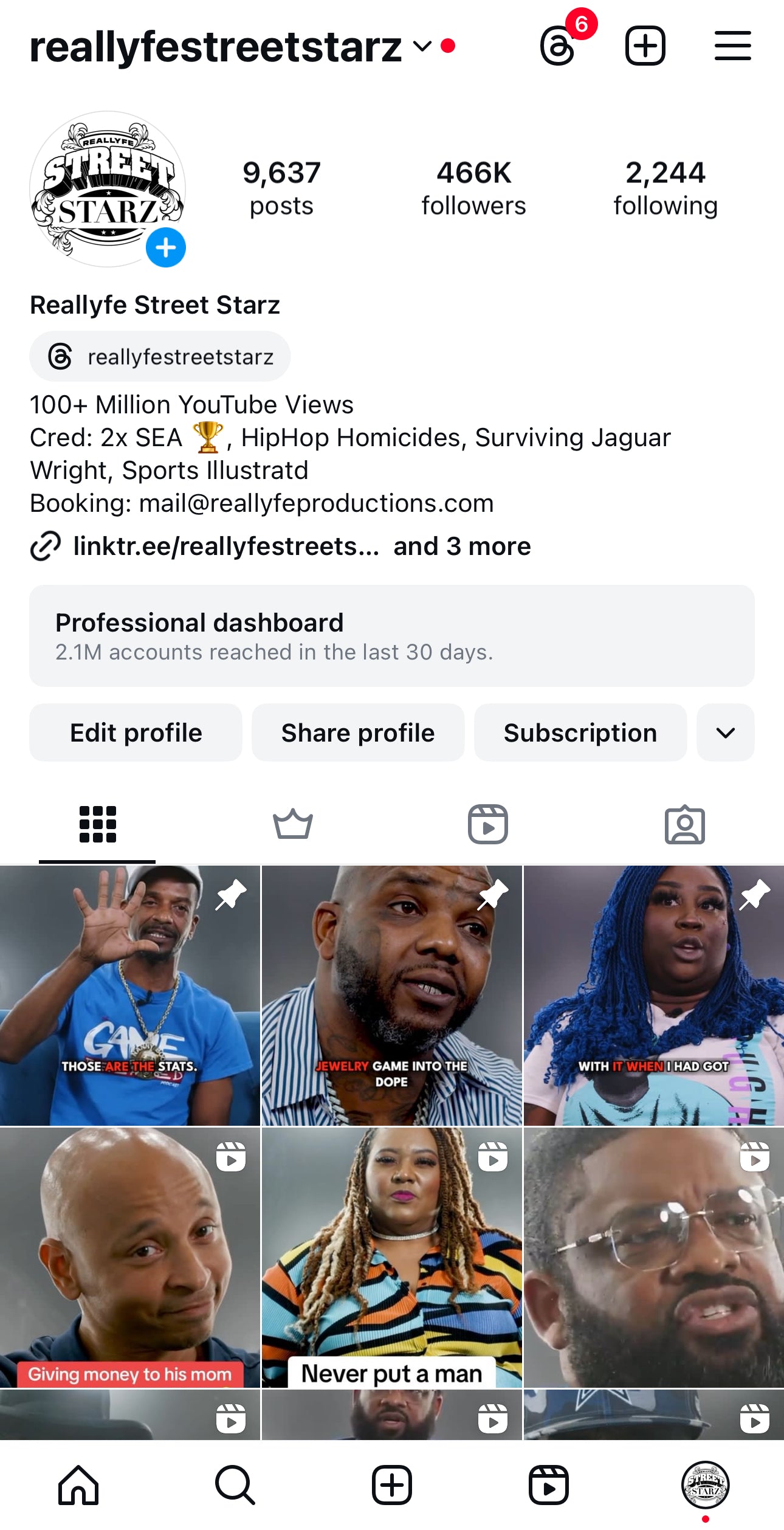784x1530 pixels.
Task: Tap Share profile
Action: pos(358,733)
